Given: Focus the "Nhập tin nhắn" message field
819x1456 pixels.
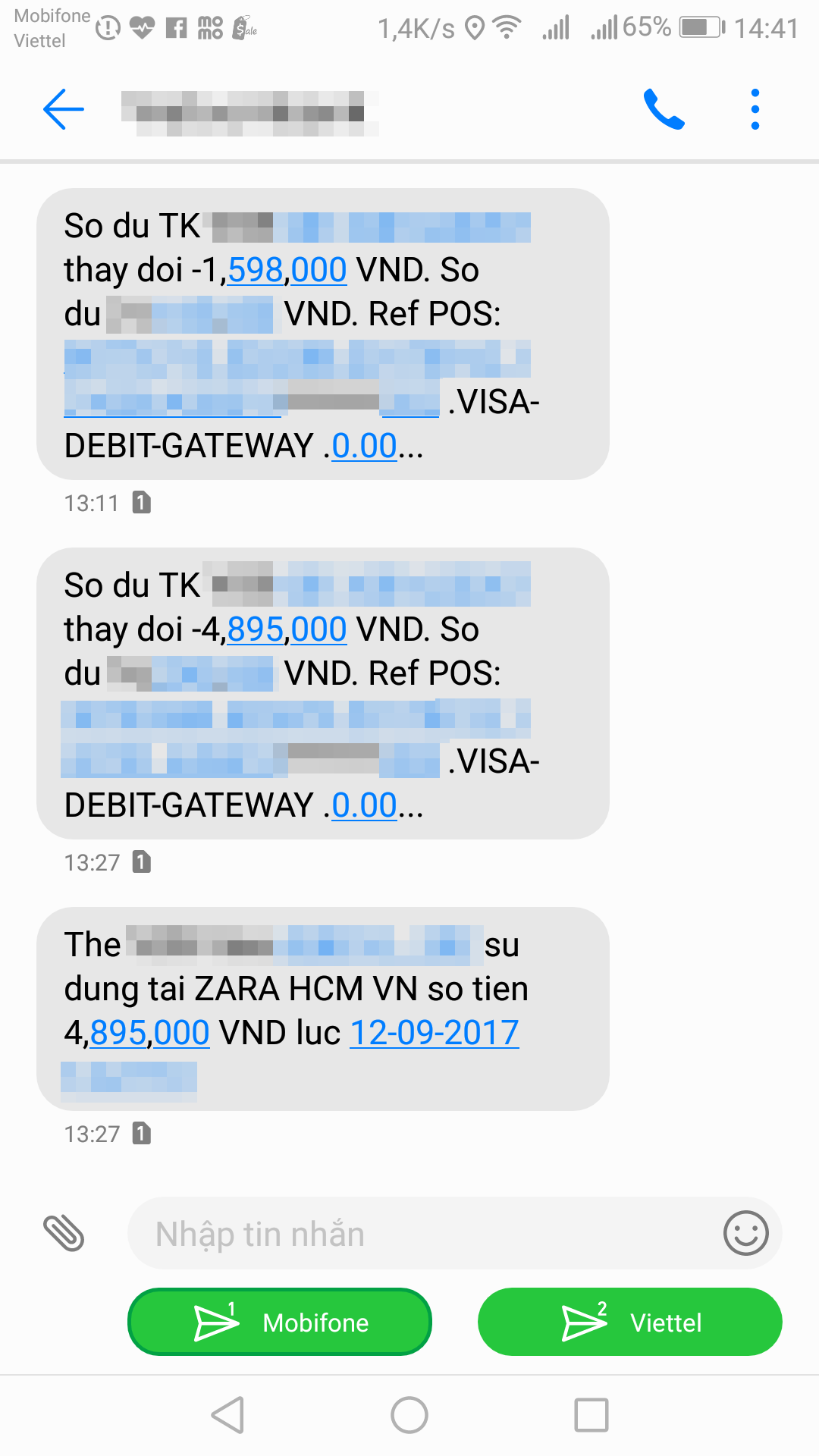Looking at the screenshot, I should [425, 1234].
